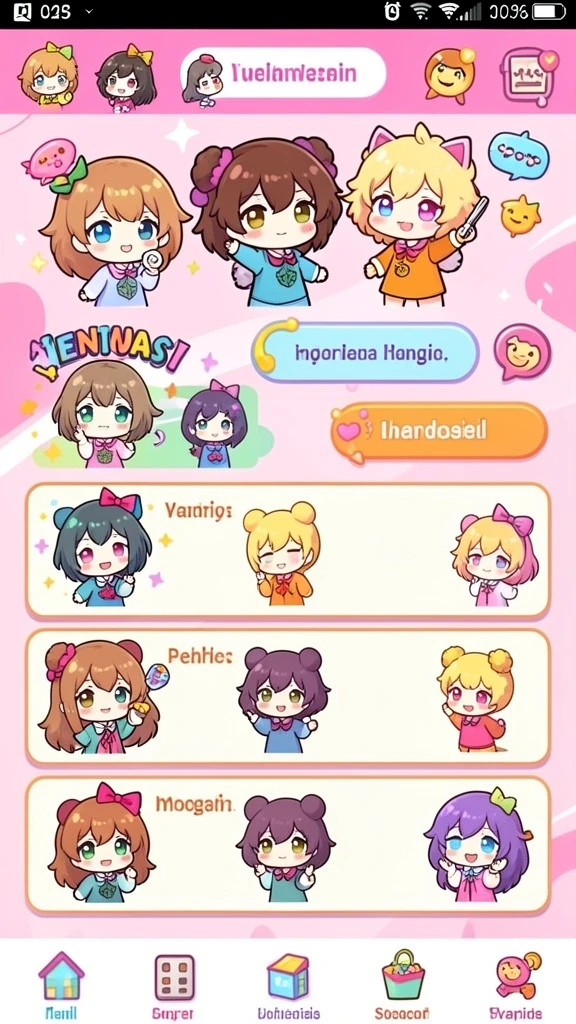Tap the Tuelamiesain pill in the top bar
The image size is (576, 1024).
click(283, 73)
